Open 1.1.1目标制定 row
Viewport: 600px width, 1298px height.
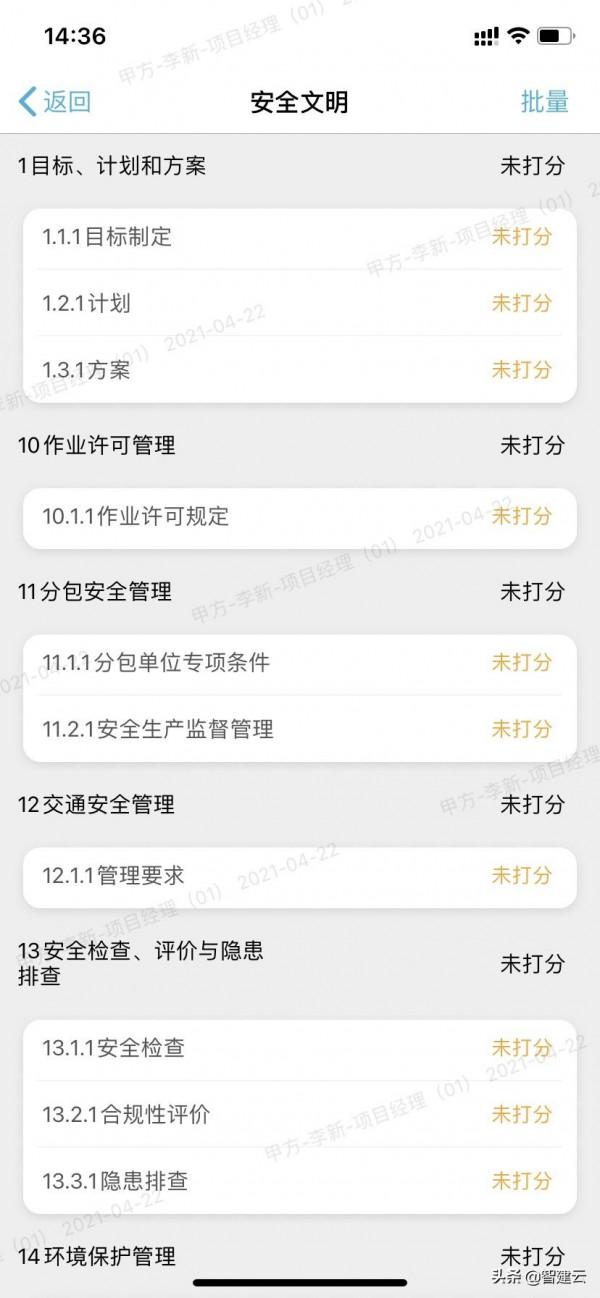299,237
